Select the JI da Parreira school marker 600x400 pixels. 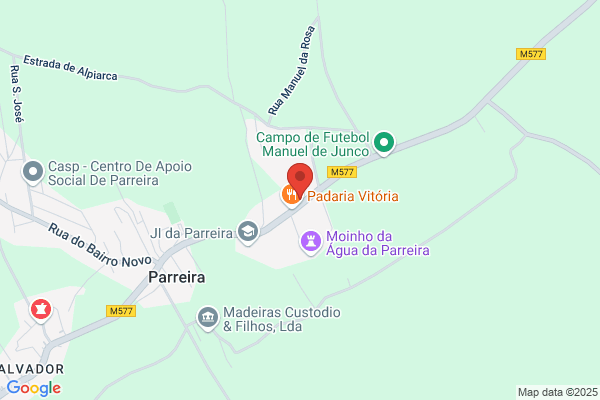248,233
